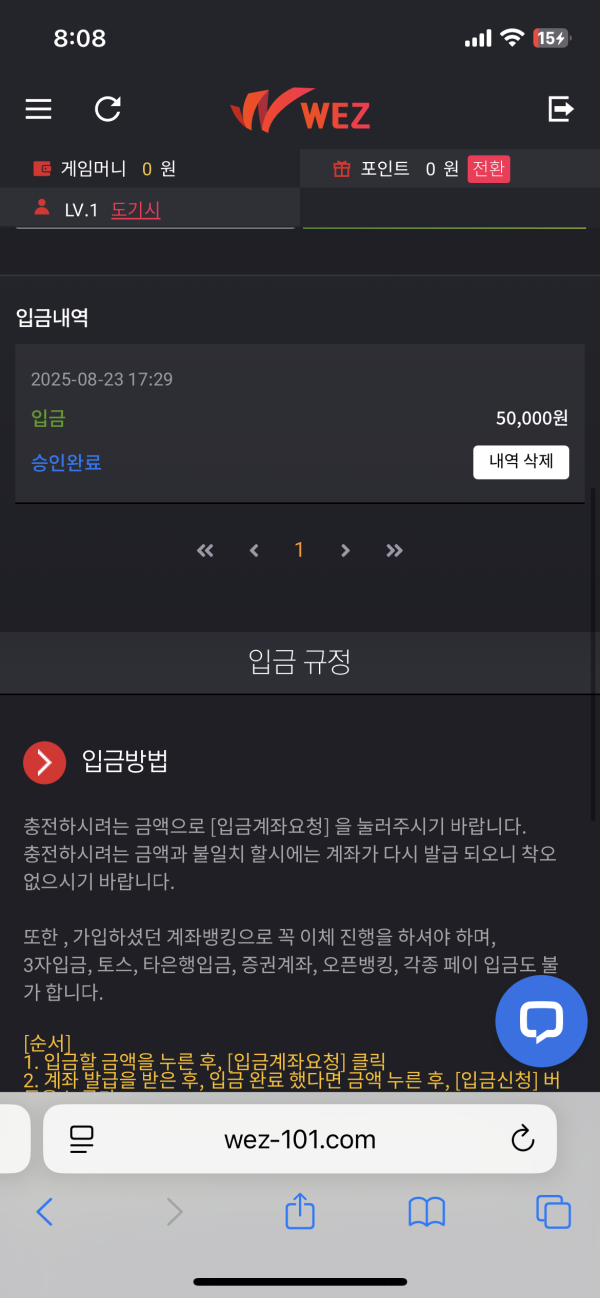Reload page from Safari address bar
Image resolution: width=600 pixels, height=1298 pixels.
click(522, 1139)
